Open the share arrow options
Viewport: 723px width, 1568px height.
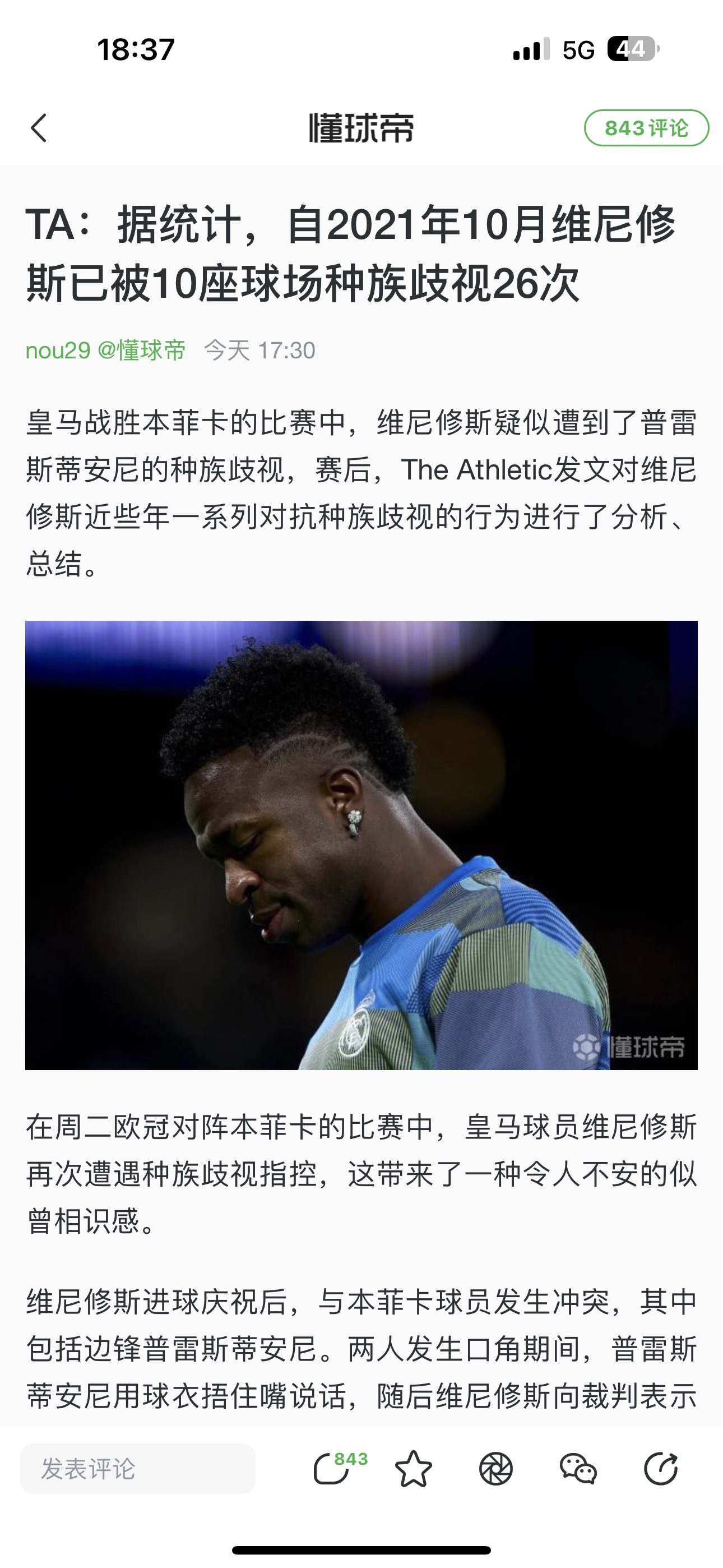(661, 1469)
